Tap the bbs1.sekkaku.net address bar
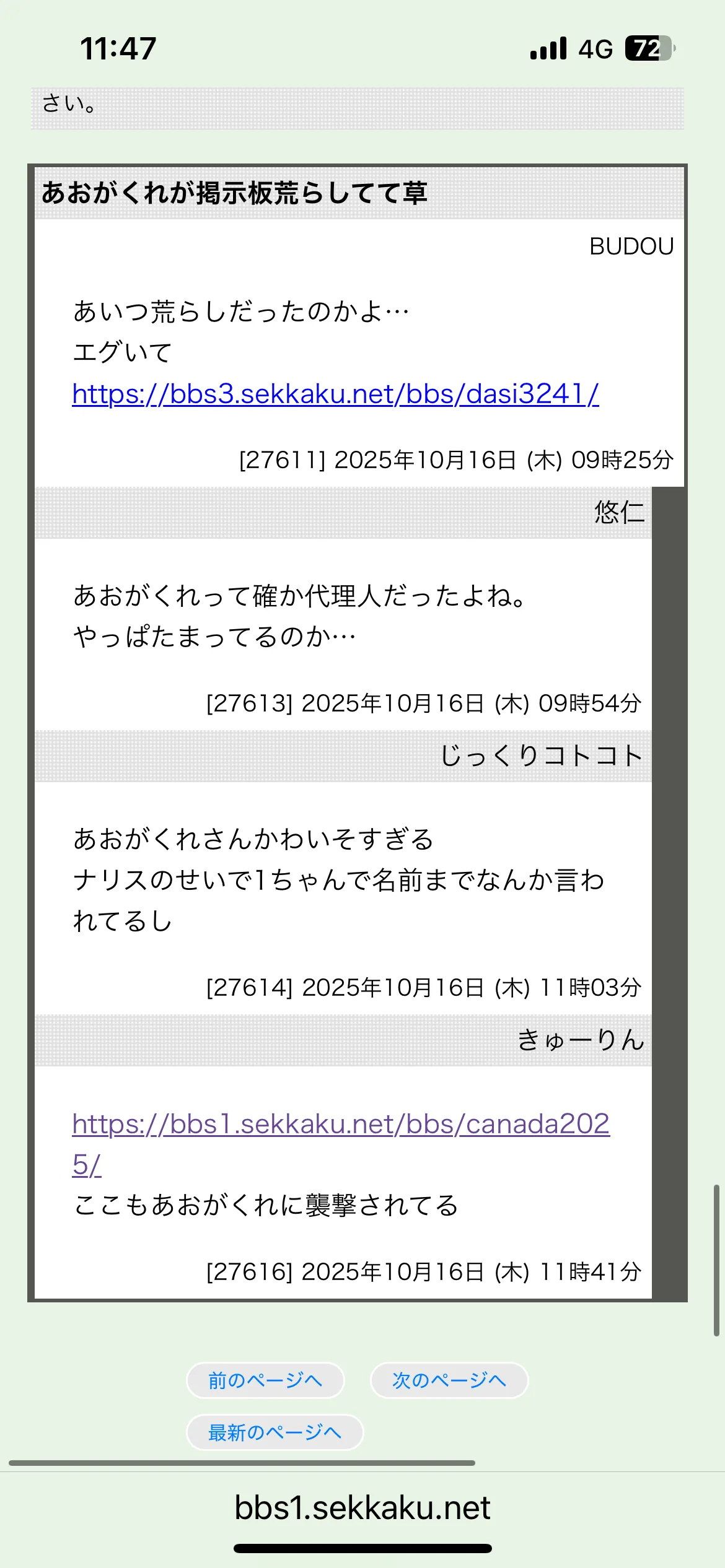Viewport: 725px width, 1568px height. pyautogui.click(x=362, y=1507)
